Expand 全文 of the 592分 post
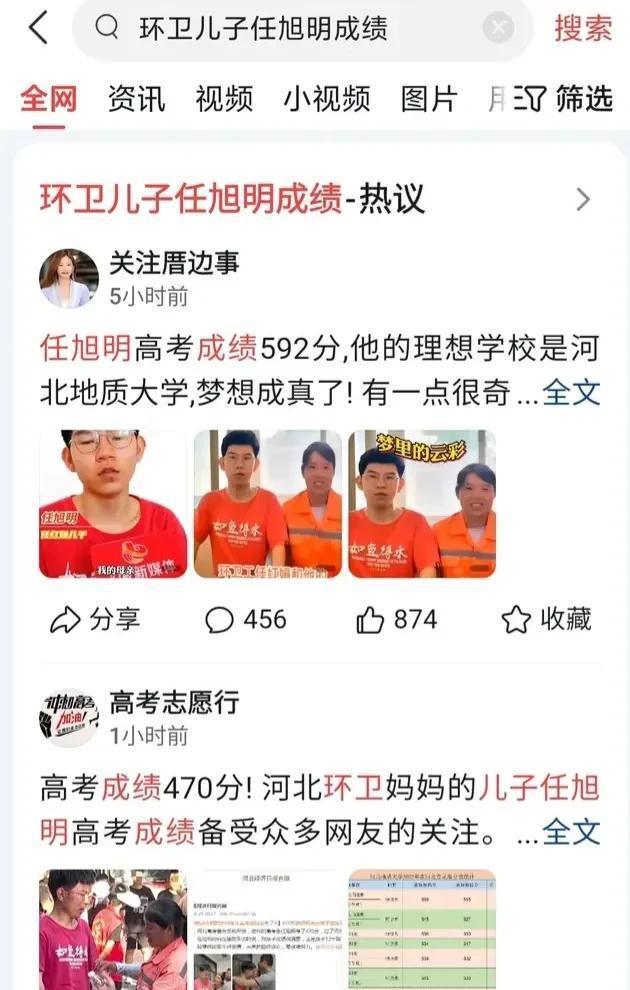This screenshot has height=990, width=630. click(x=571, y=393)
